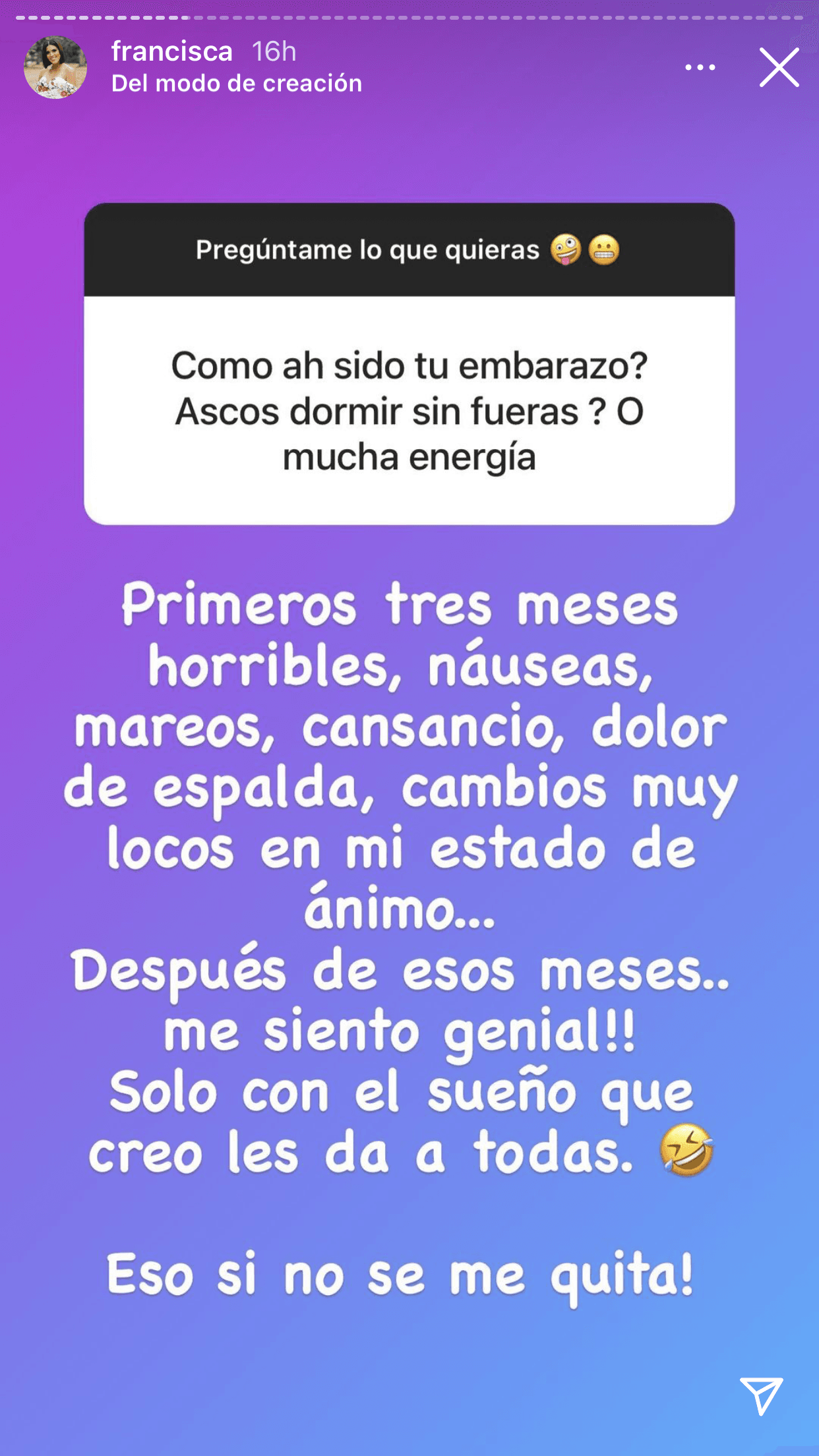Open the story options with the three-dot icon
The image size is (819, 1456).
(700, 66)
